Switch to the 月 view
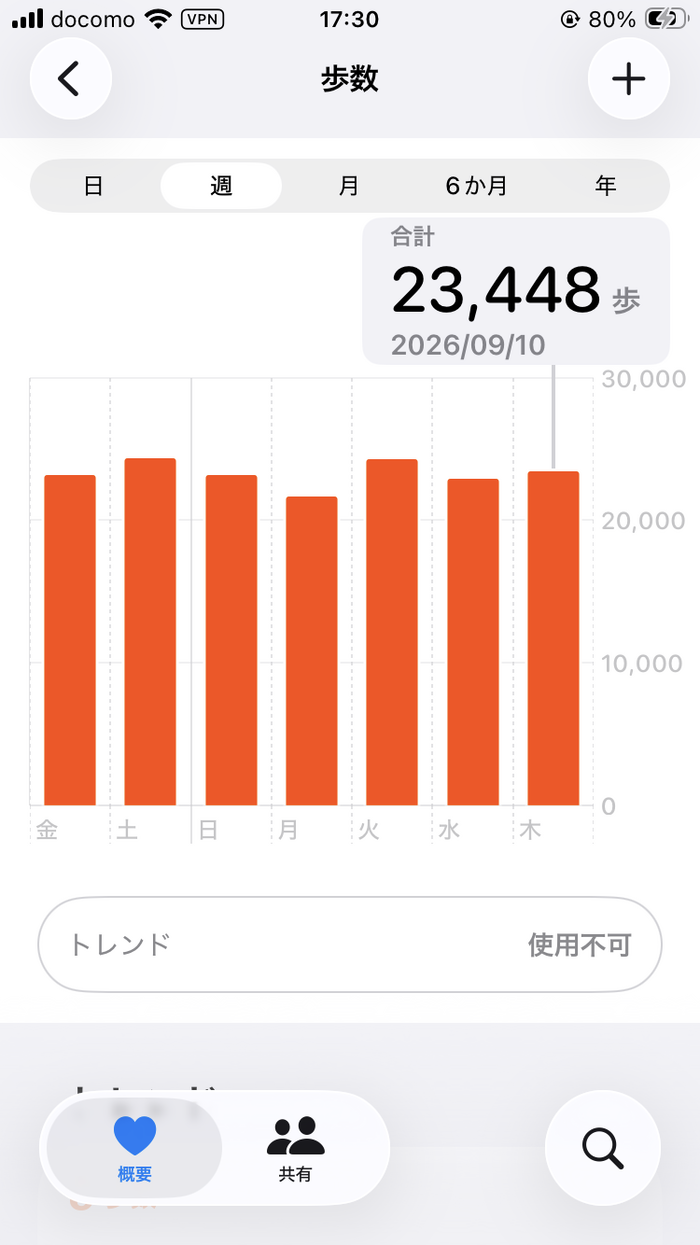 (x=348, y=186)
